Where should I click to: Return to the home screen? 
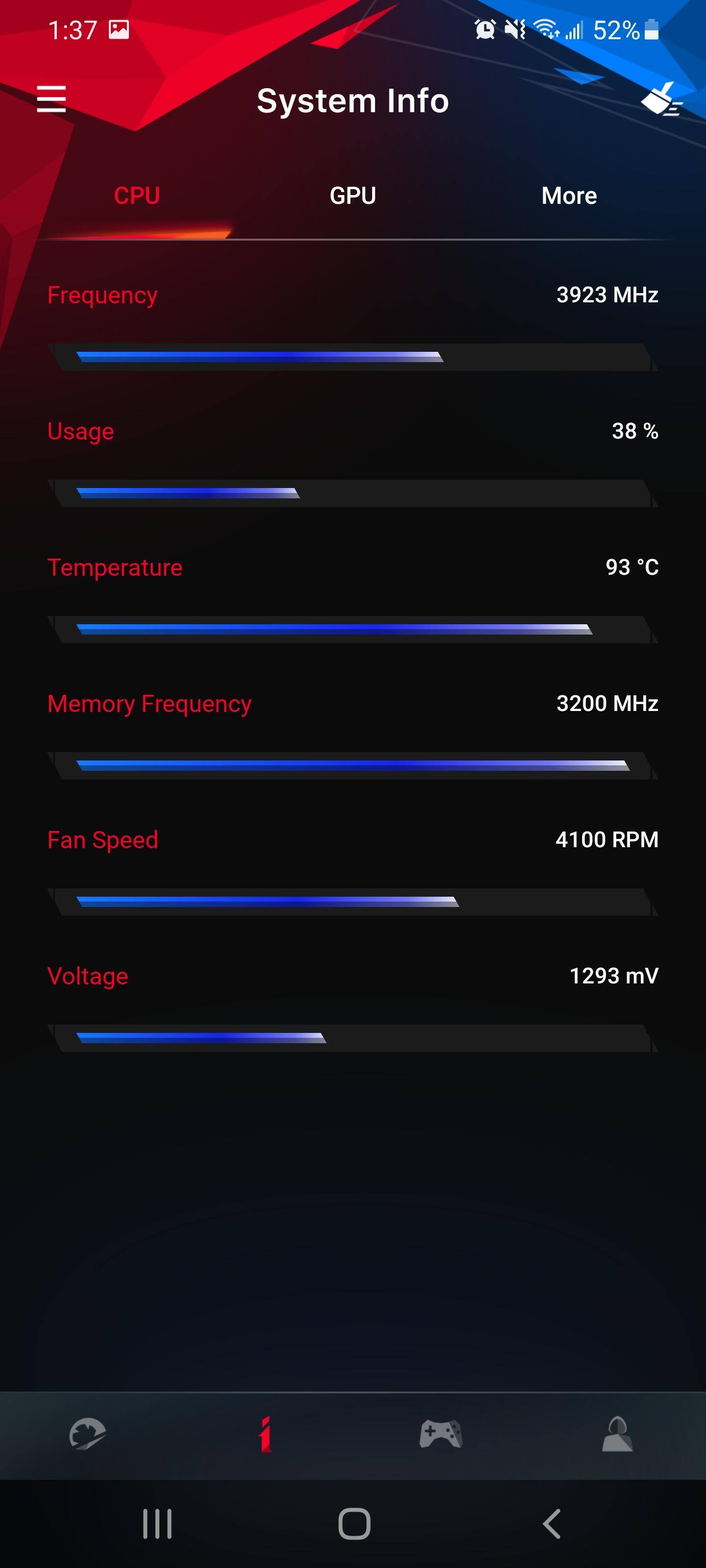354,1524
